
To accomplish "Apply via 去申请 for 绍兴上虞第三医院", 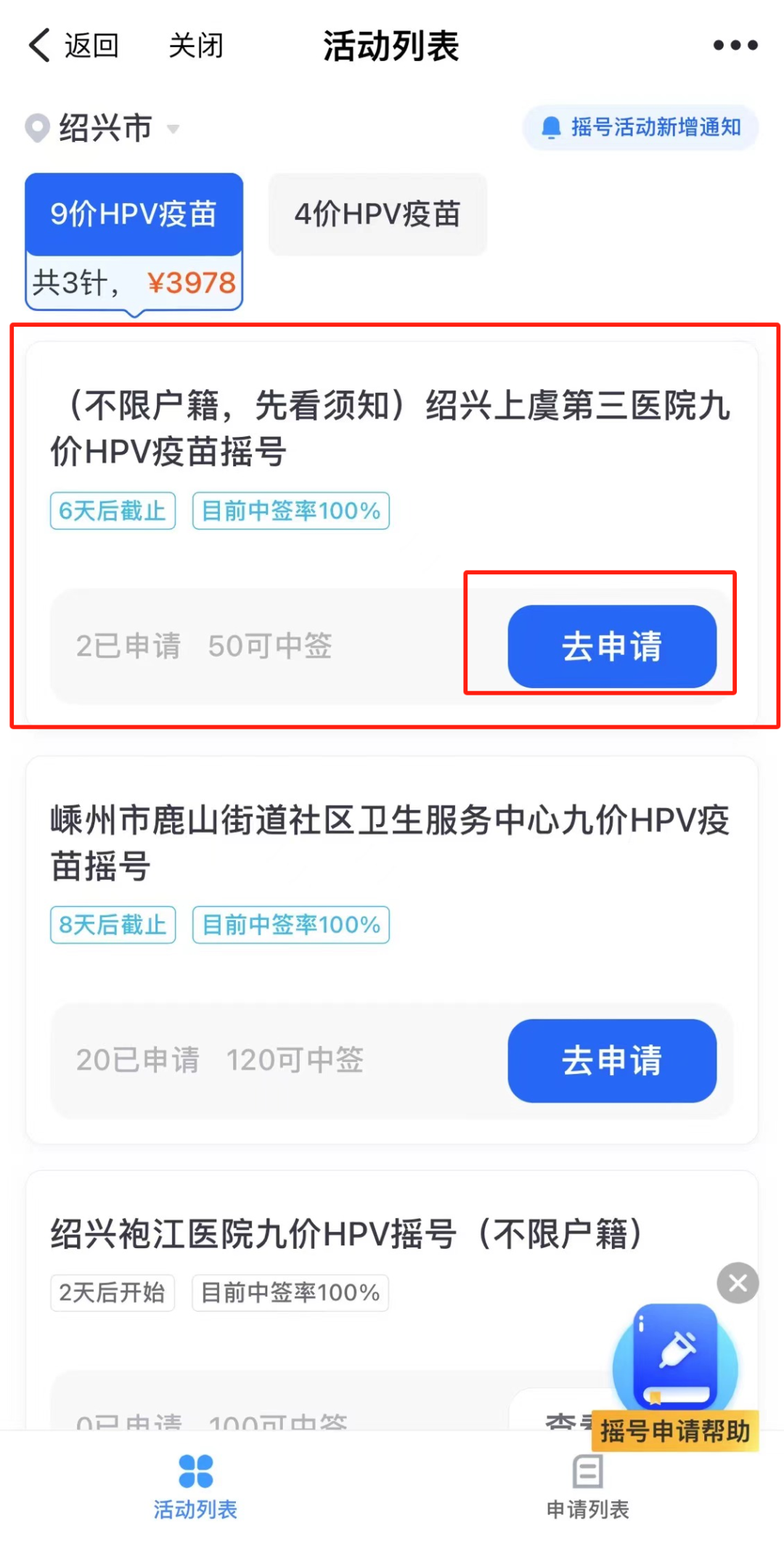I will pyautogui.click(x=612, y=646).
